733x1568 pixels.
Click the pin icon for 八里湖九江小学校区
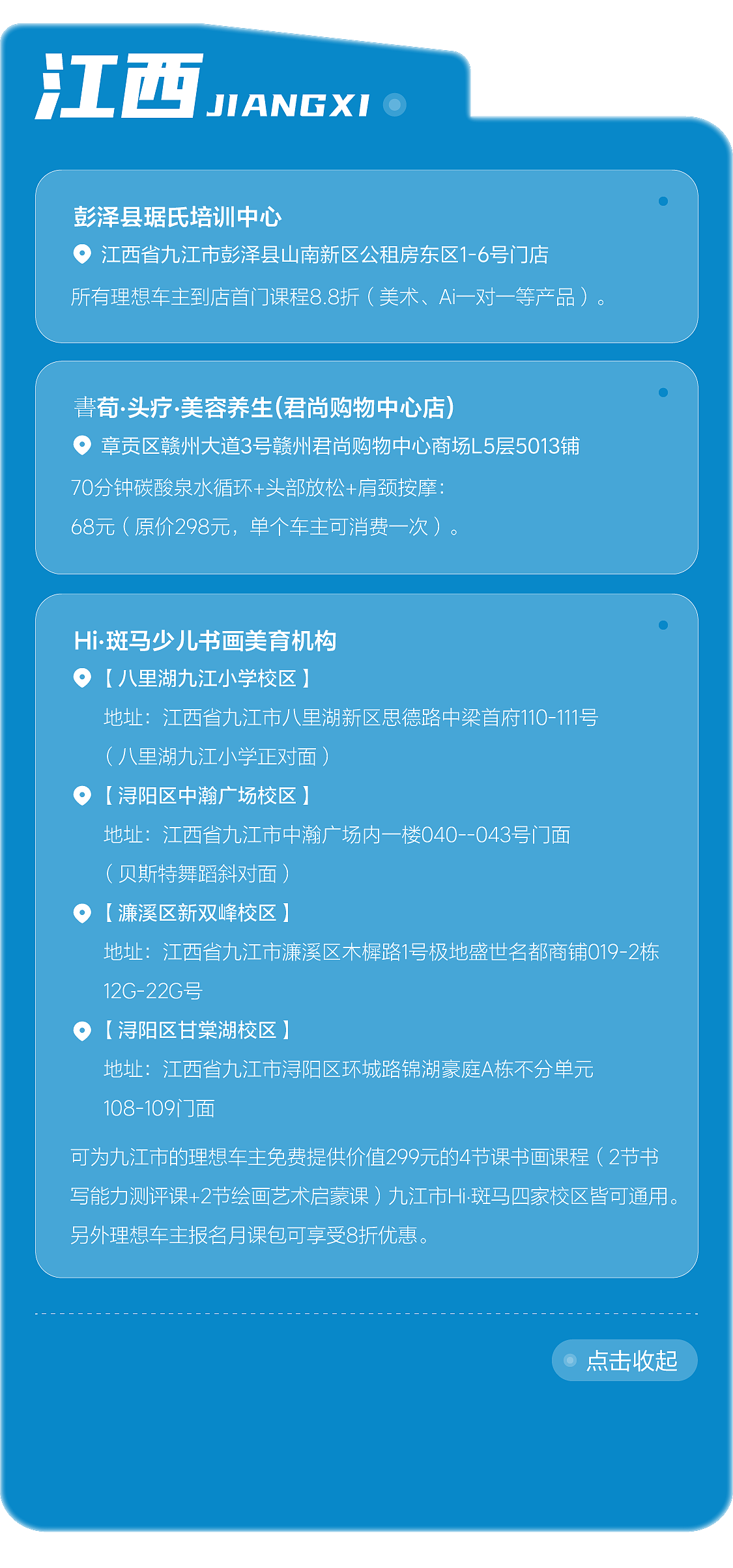tap(81, 676)
